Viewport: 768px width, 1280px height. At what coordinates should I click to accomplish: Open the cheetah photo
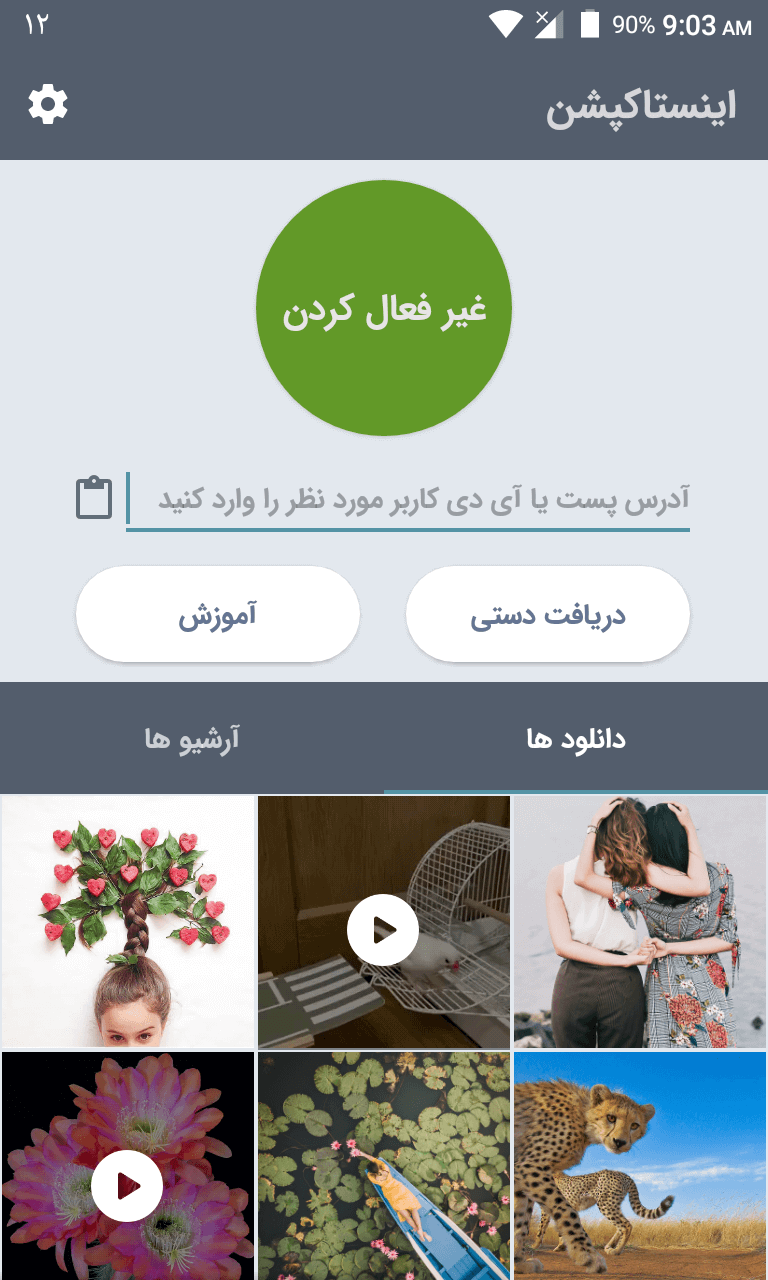pyautogui.click(x=640, y=1166)
